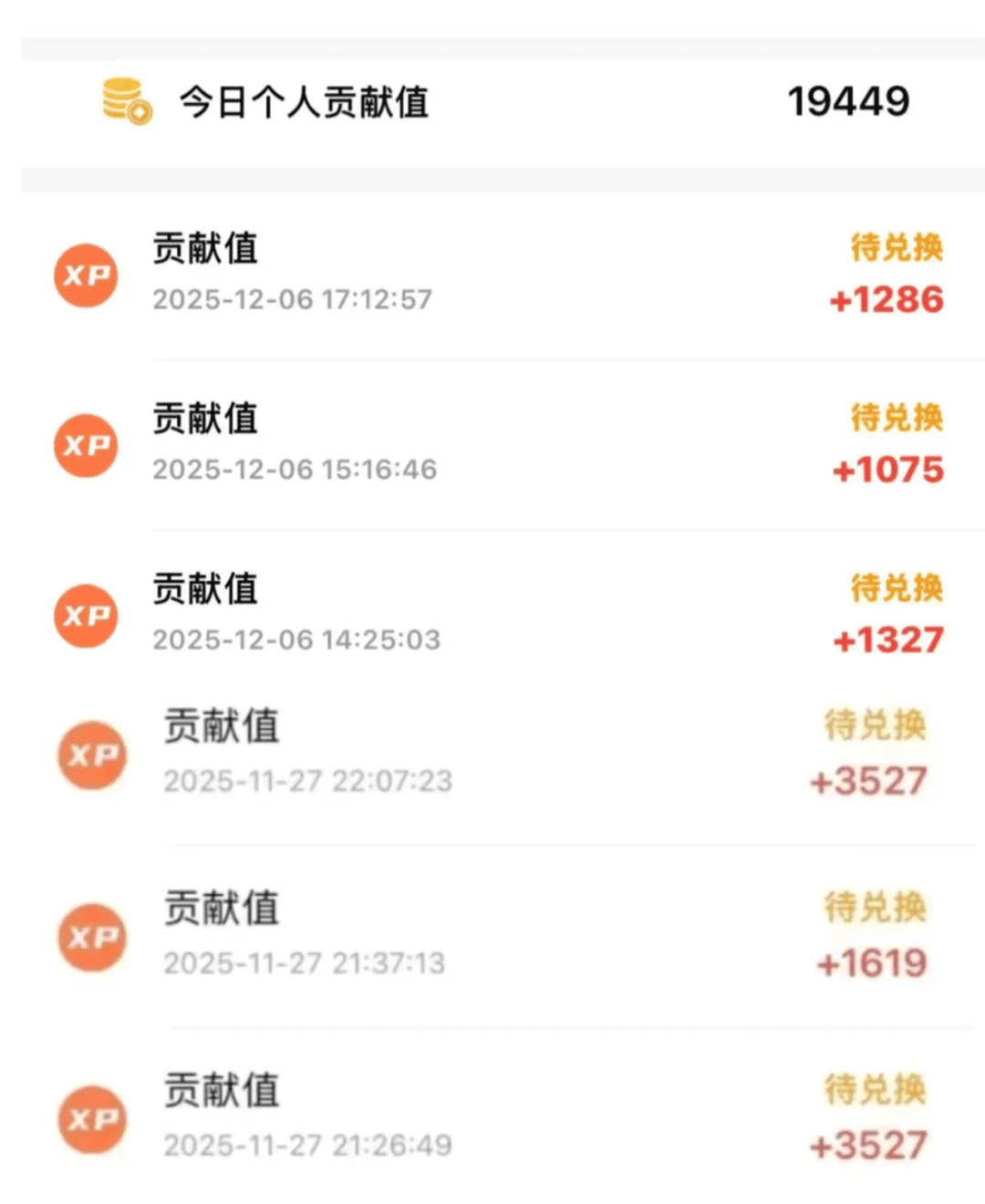Click the +1327 contribution value
Viewport: 985px width, 1204px height.
(x=886, y=639)
